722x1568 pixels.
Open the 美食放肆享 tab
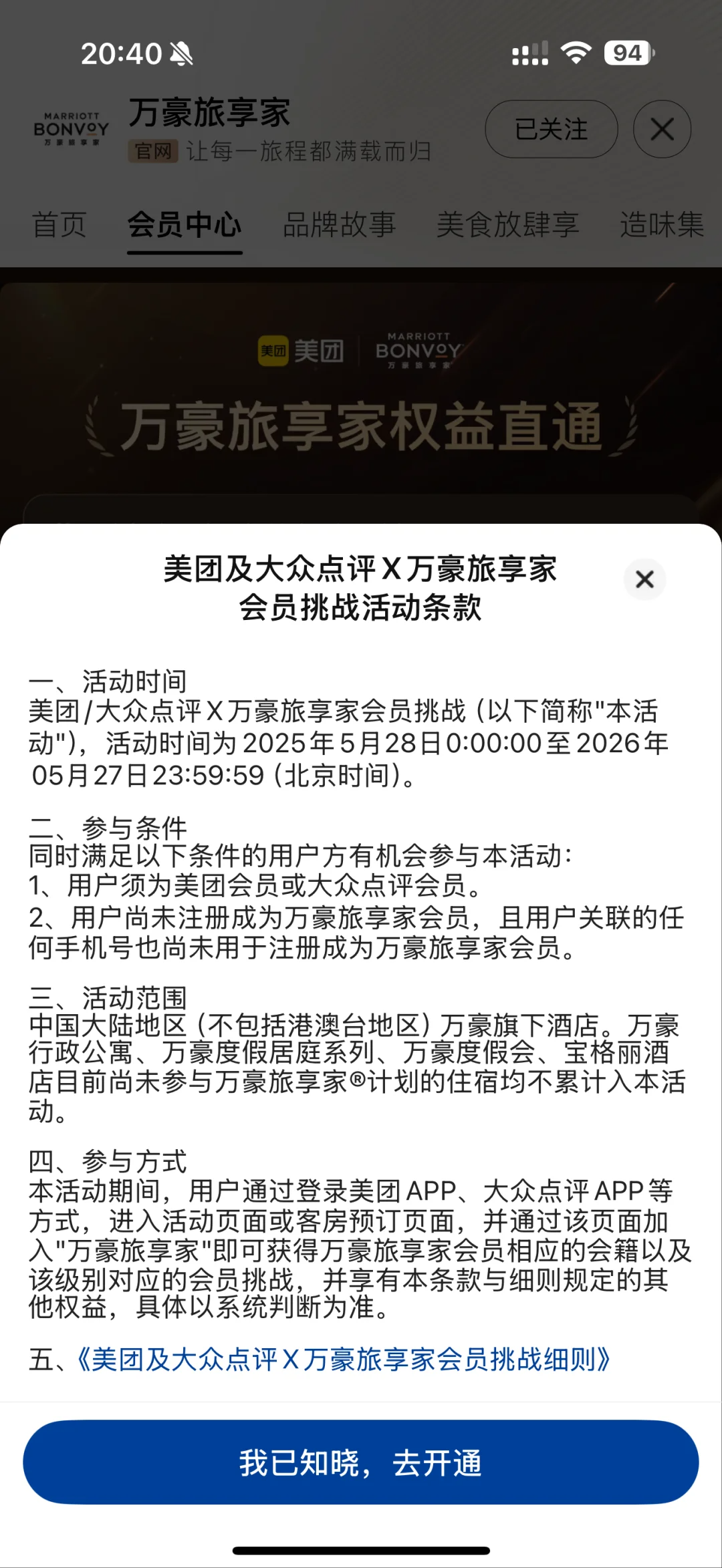[x=507, y=224]
